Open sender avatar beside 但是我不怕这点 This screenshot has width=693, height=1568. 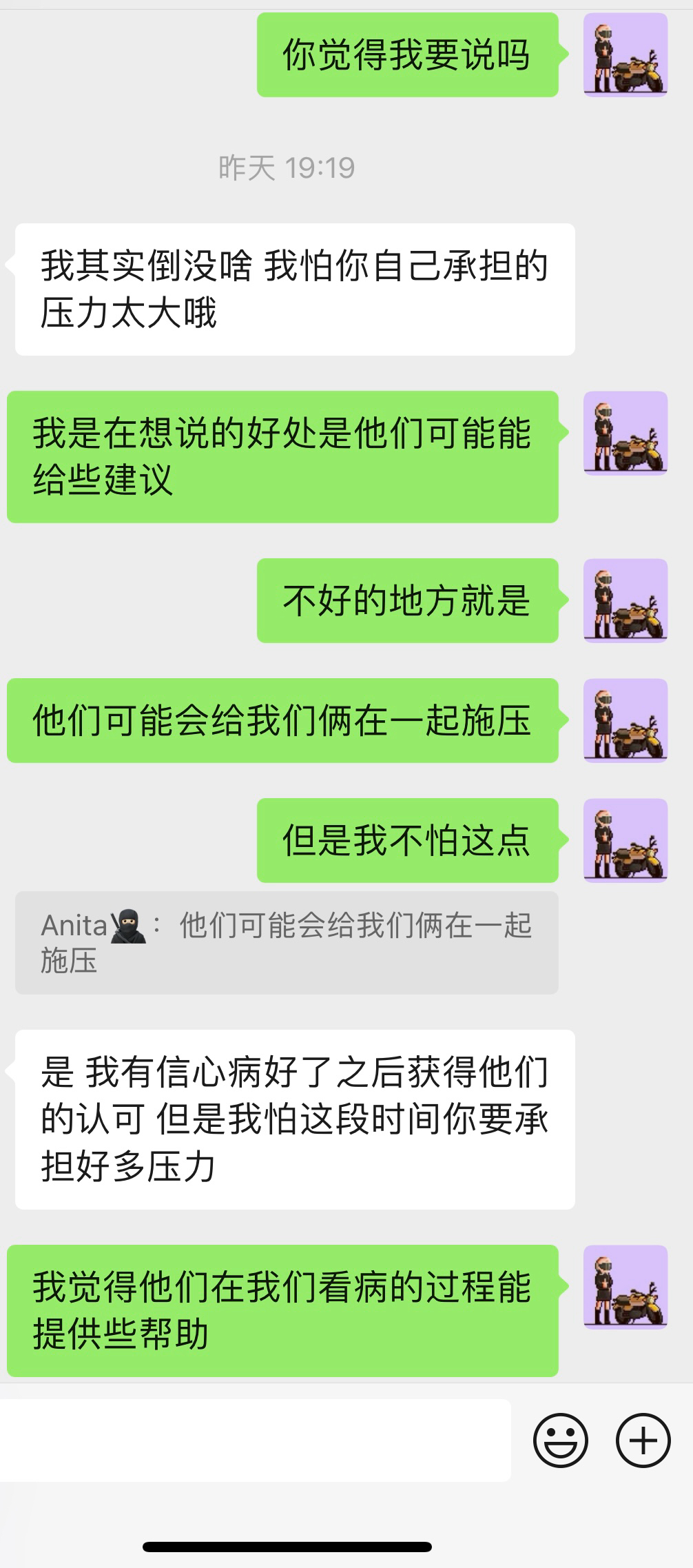click(x=625, y=840)
